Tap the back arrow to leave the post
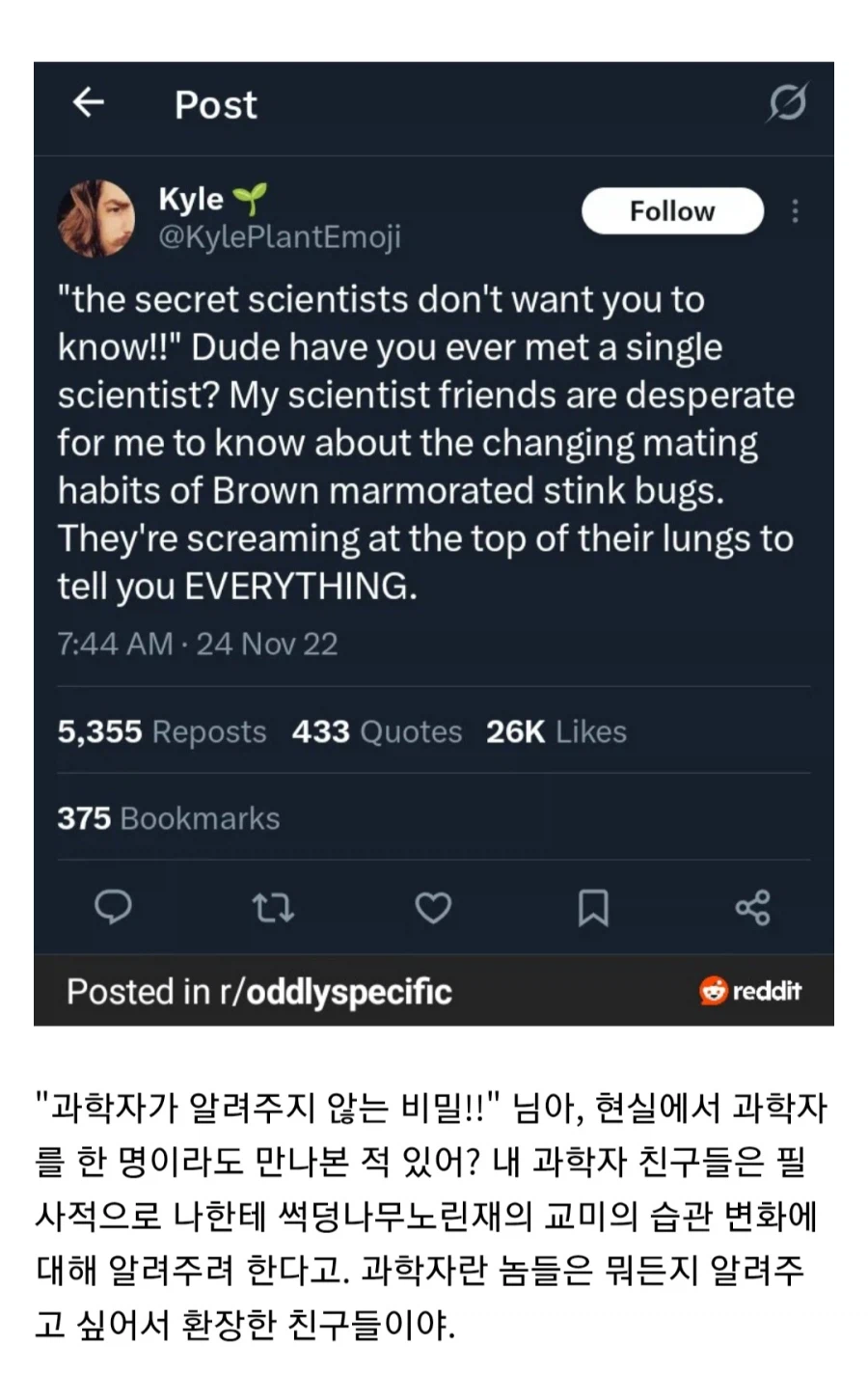 [89, 104]
